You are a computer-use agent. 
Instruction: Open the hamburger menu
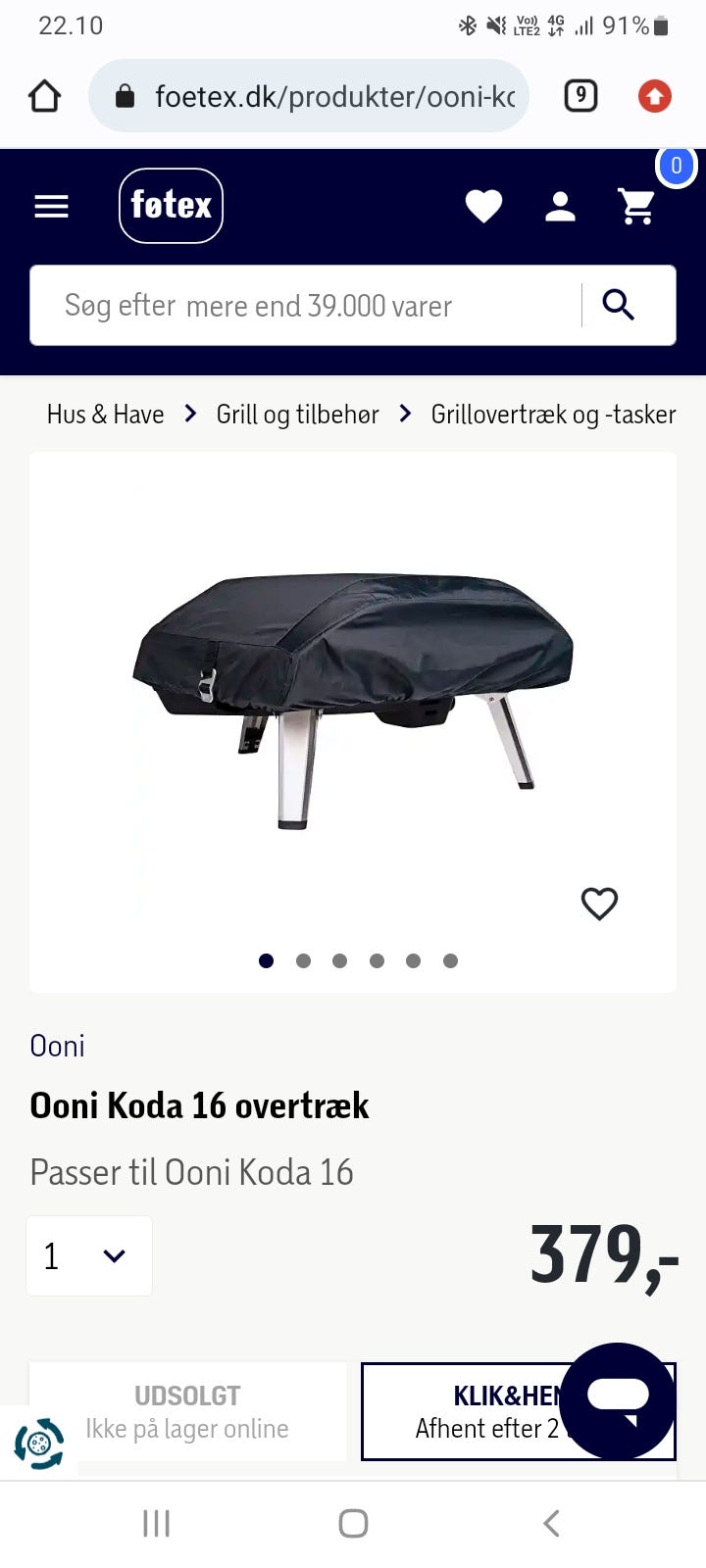51,206
